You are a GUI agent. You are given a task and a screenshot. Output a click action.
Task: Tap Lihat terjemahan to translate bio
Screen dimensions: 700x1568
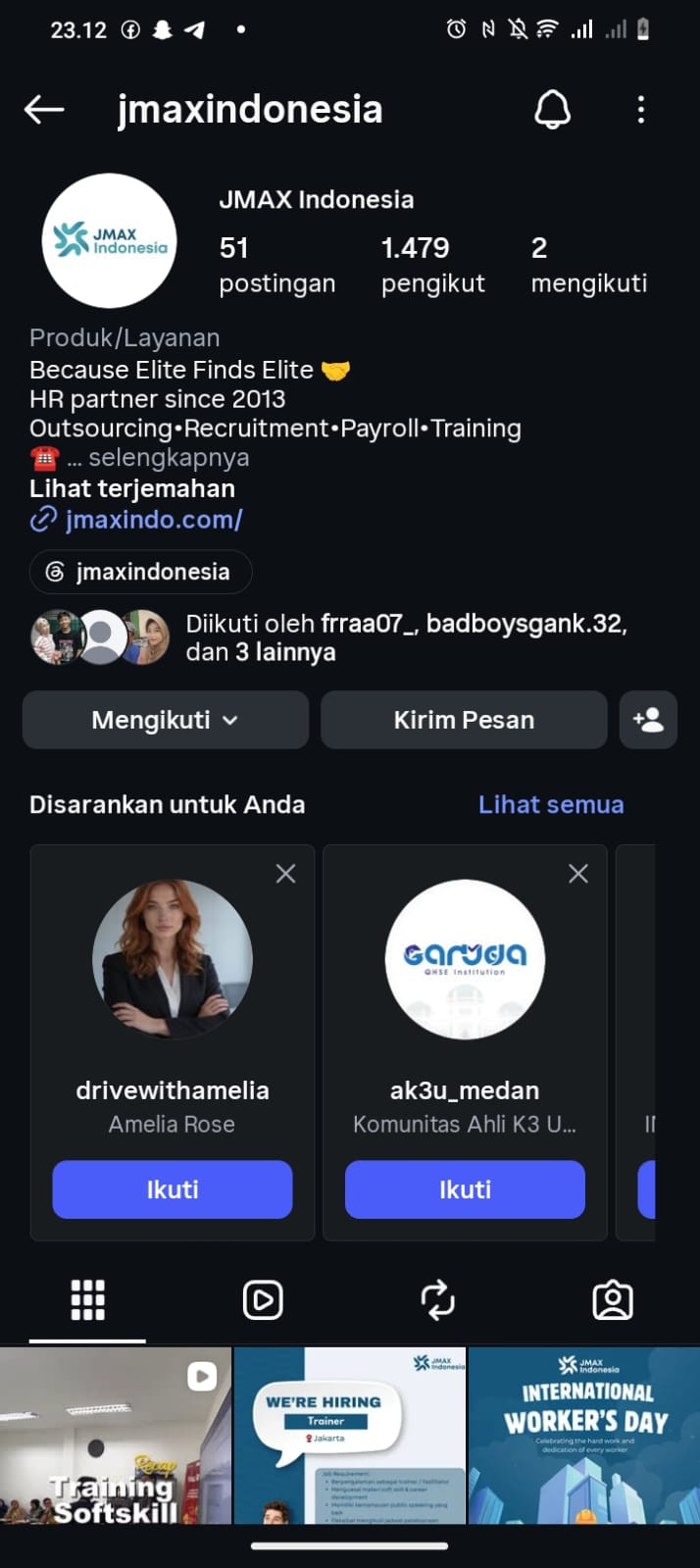pyautogui.click(x=132, y=488)
